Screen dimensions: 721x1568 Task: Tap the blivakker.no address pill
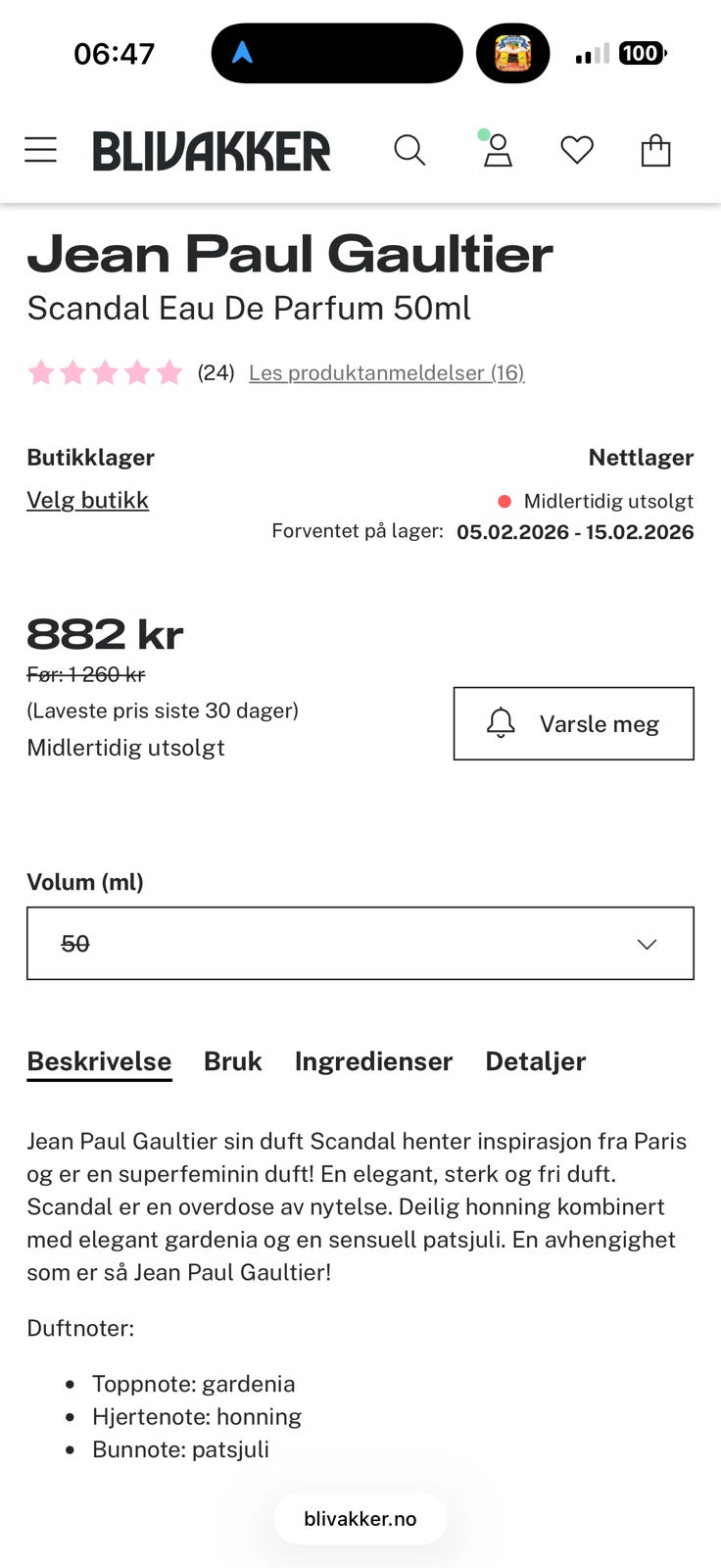360,1518
